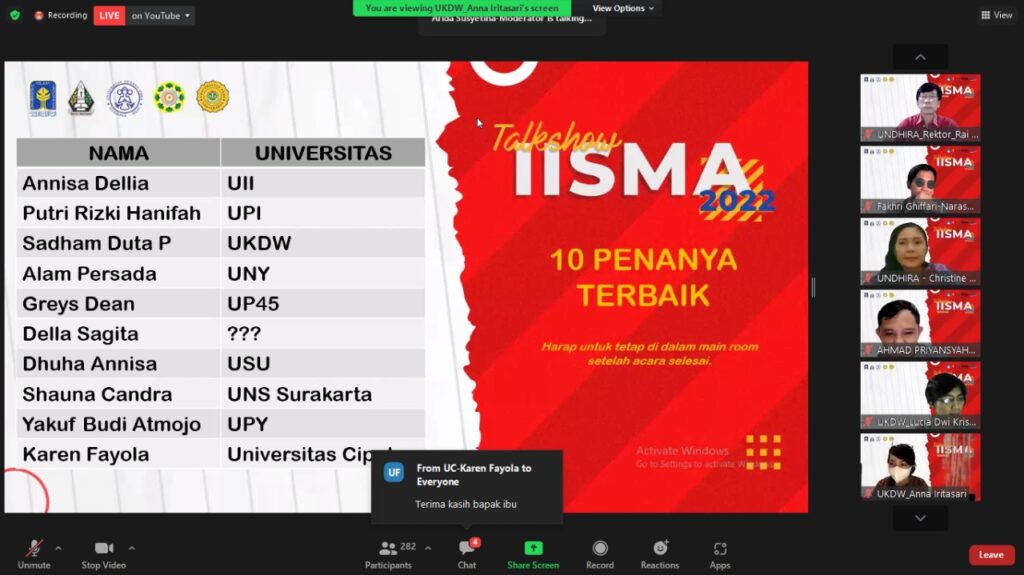Viewport: 1024px width, 575px height.
Task: Open Reactions menu
Action: (660, 553)
